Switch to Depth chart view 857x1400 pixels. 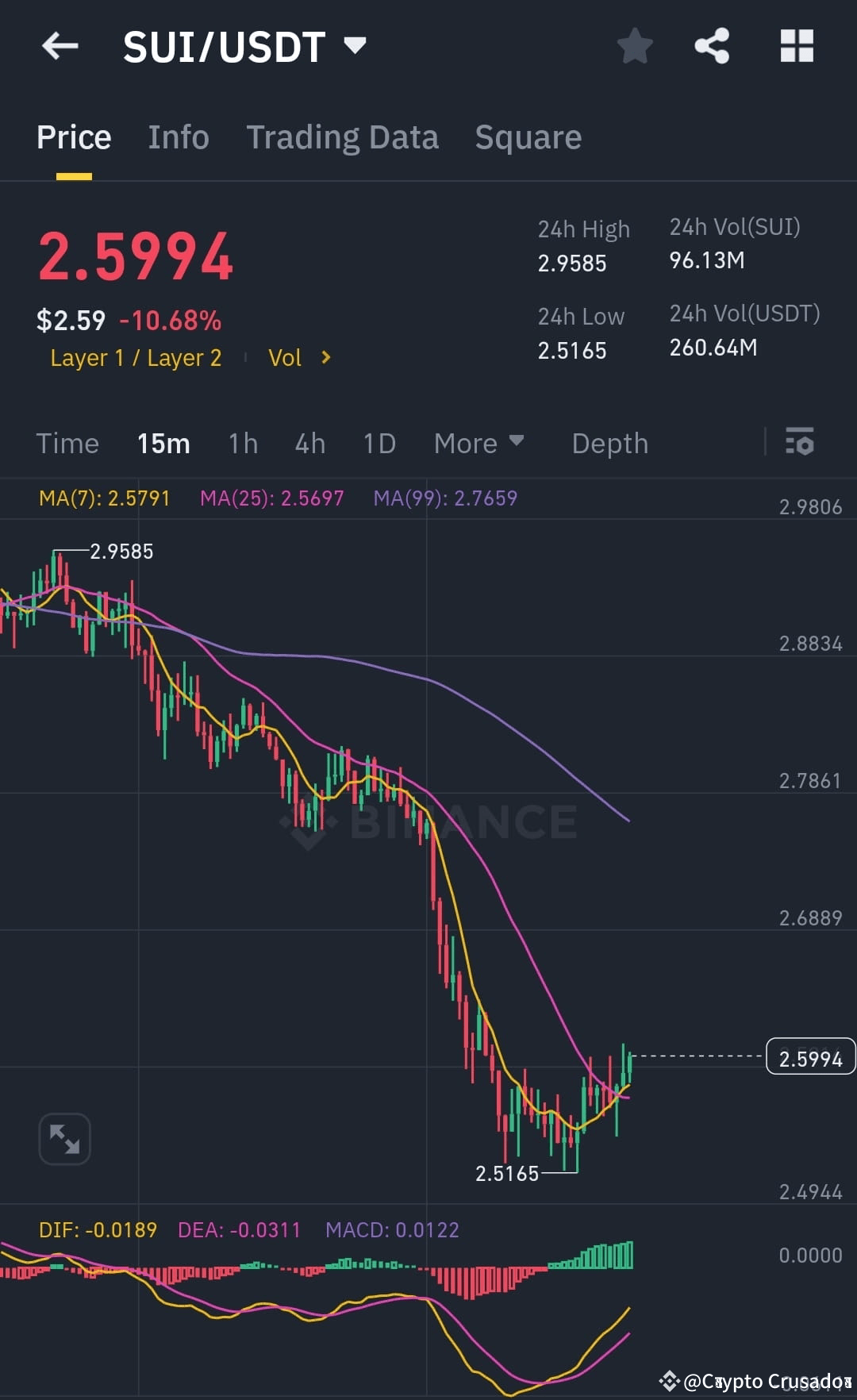pos(609,443)
